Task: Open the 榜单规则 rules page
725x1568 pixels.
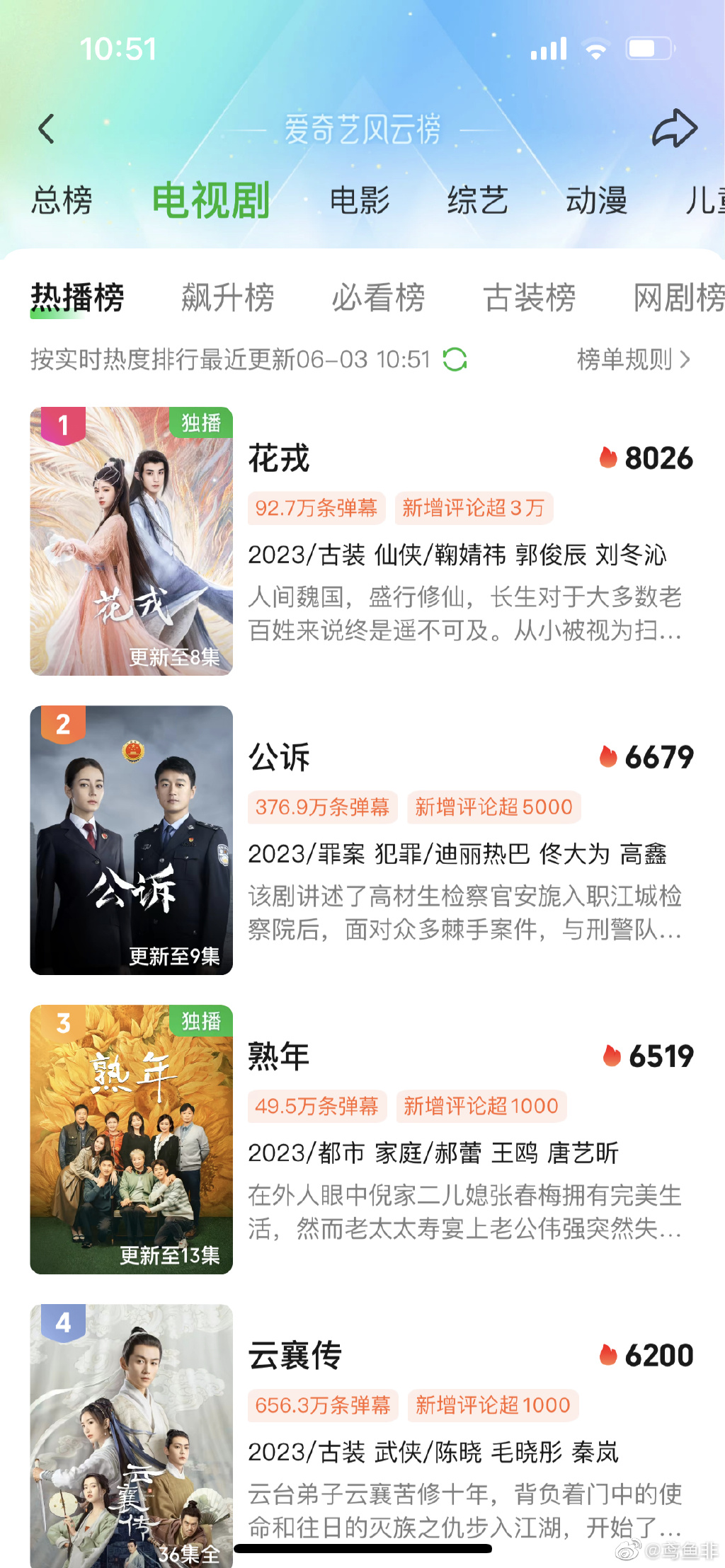Action: pyautogui.click(x=624, y=361)
